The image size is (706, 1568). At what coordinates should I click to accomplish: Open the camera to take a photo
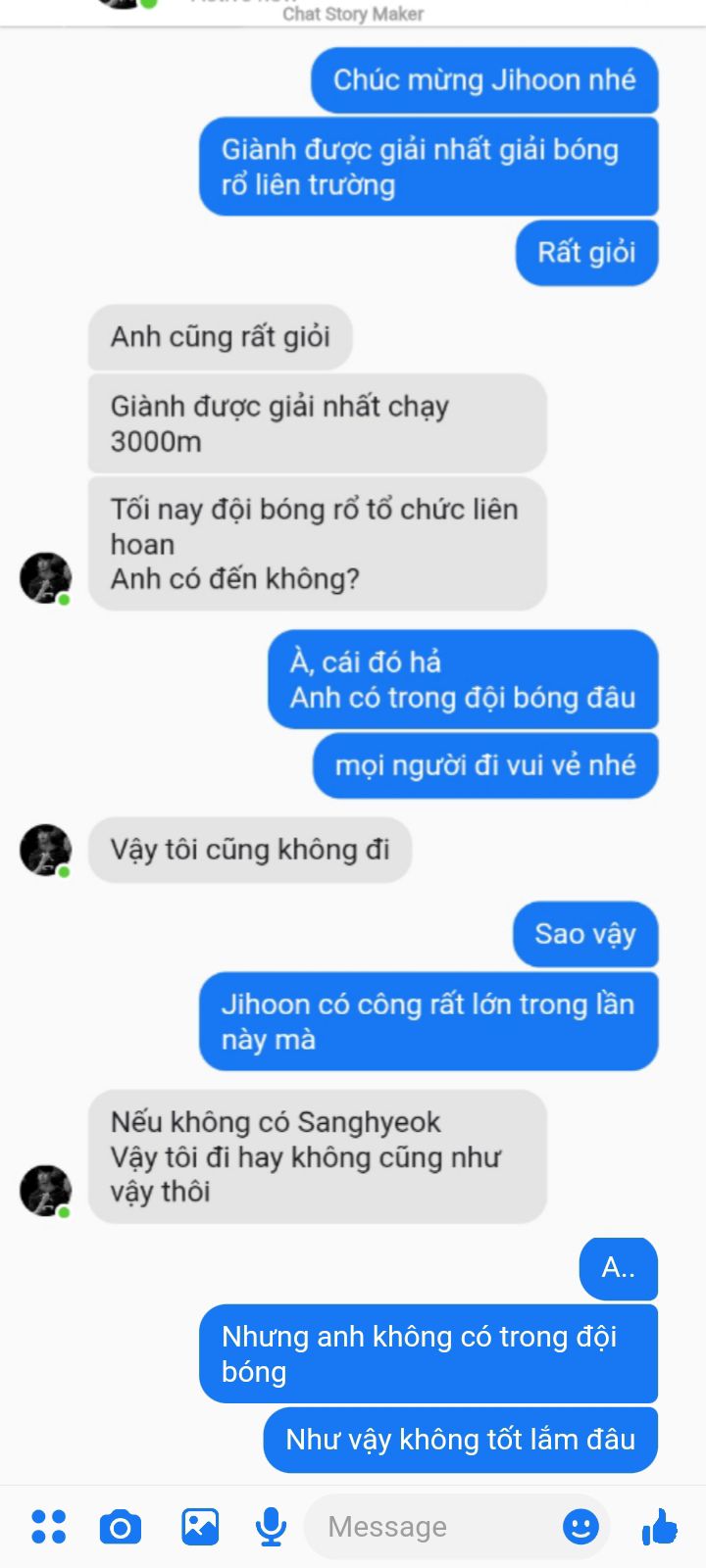point(121,1527)
